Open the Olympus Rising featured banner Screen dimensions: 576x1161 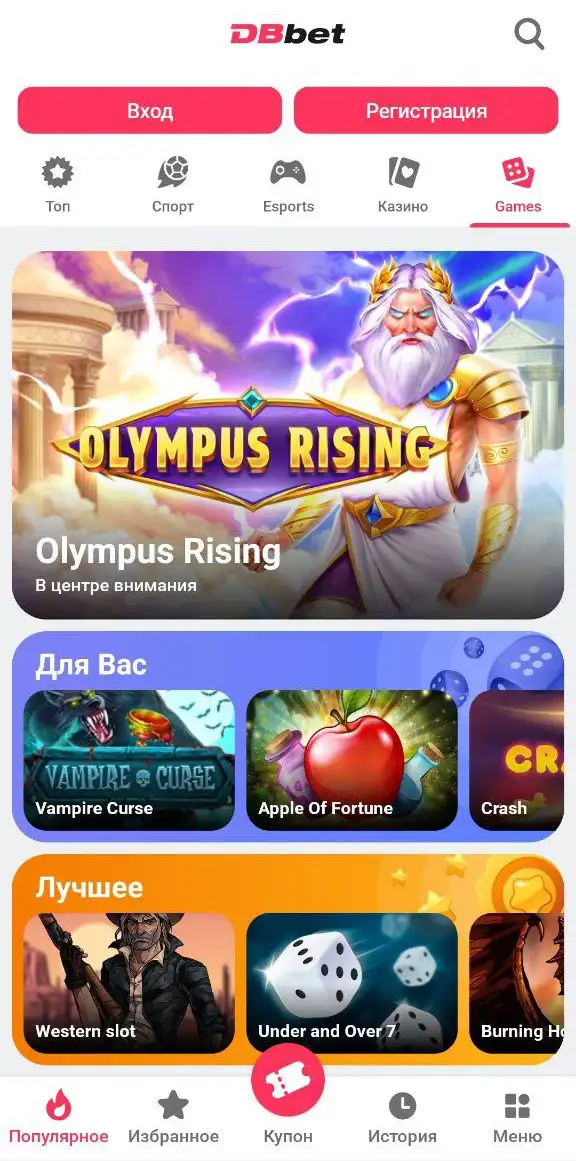click(x=288, y=435)
